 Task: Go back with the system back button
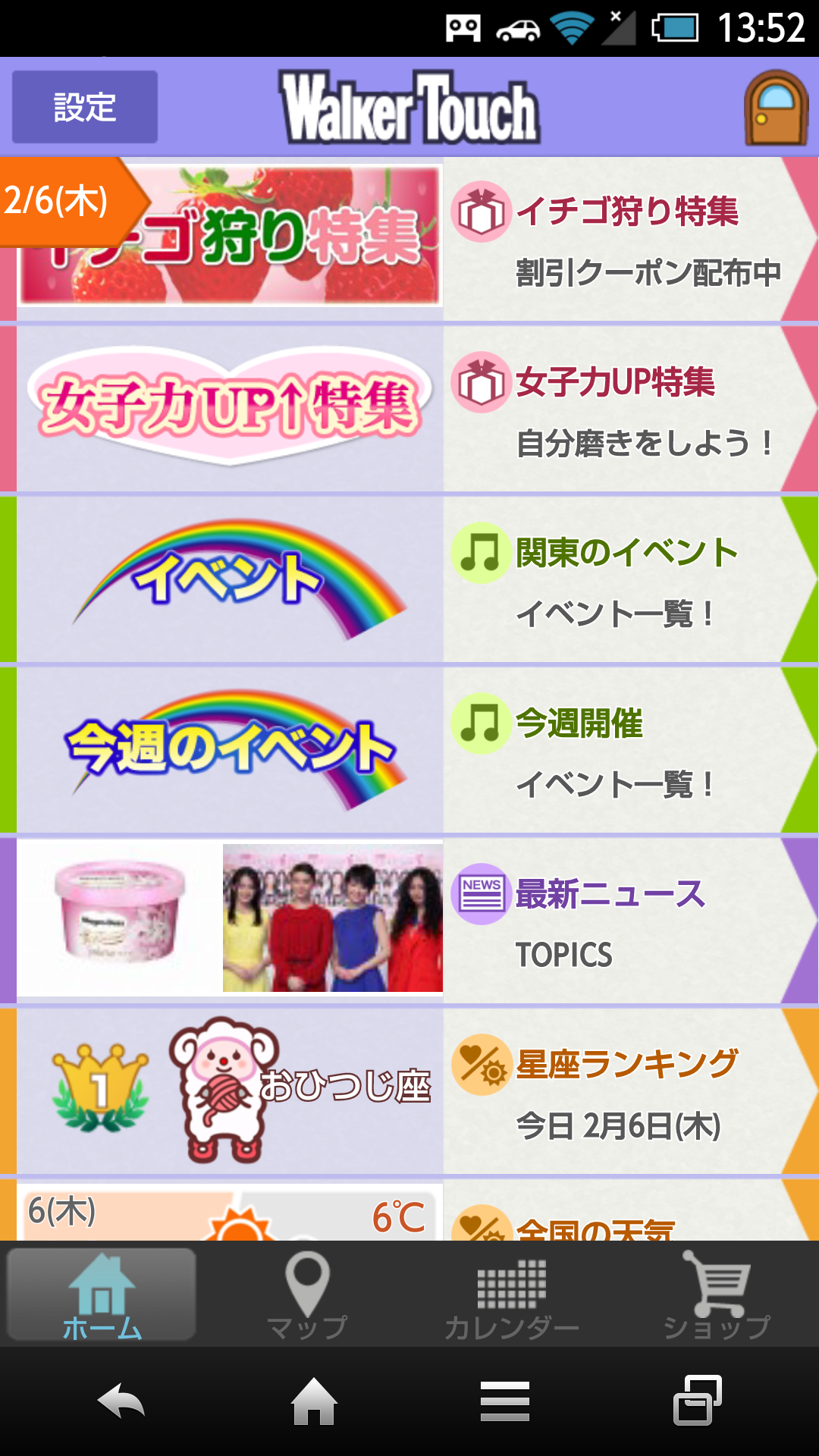point(121,1401)
